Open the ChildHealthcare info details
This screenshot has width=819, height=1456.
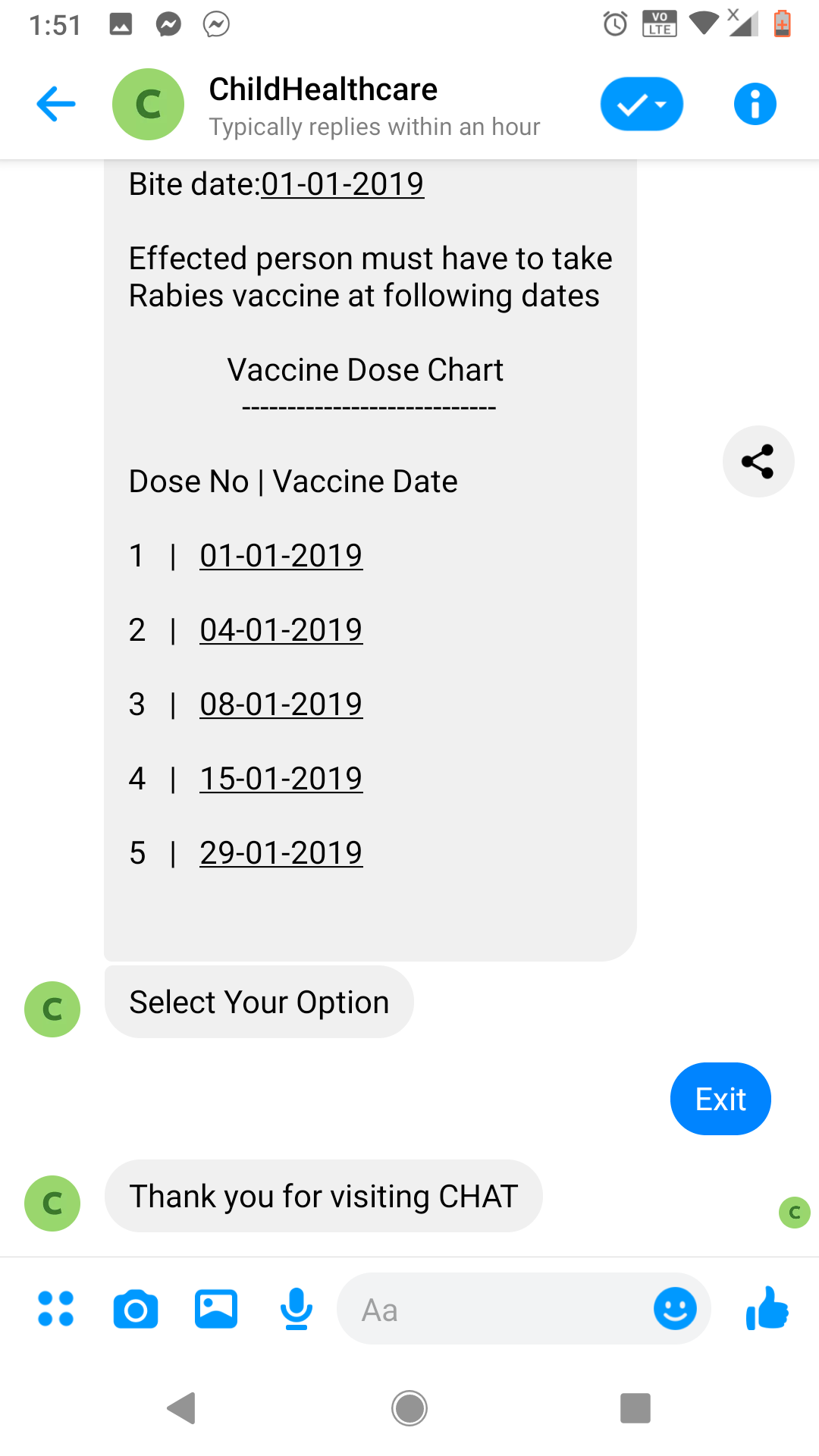pos(755,104)
